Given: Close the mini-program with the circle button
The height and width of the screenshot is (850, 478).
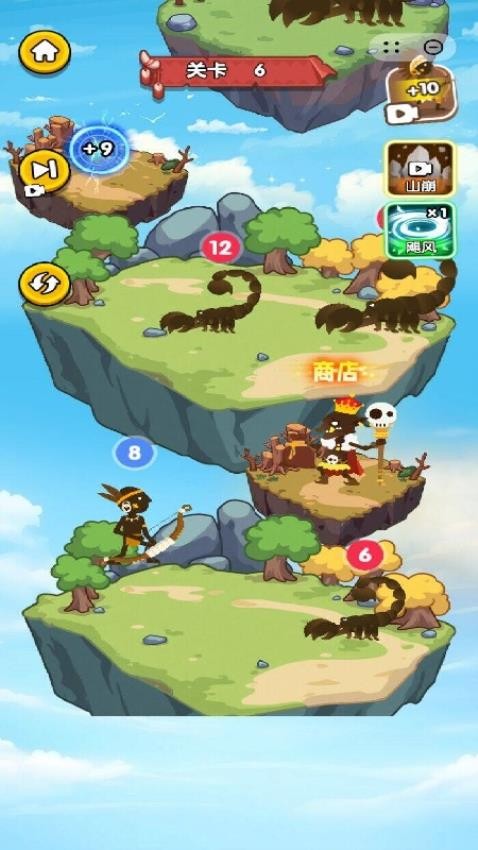Looking at the screenshot, I should click(x=433, y=48).
